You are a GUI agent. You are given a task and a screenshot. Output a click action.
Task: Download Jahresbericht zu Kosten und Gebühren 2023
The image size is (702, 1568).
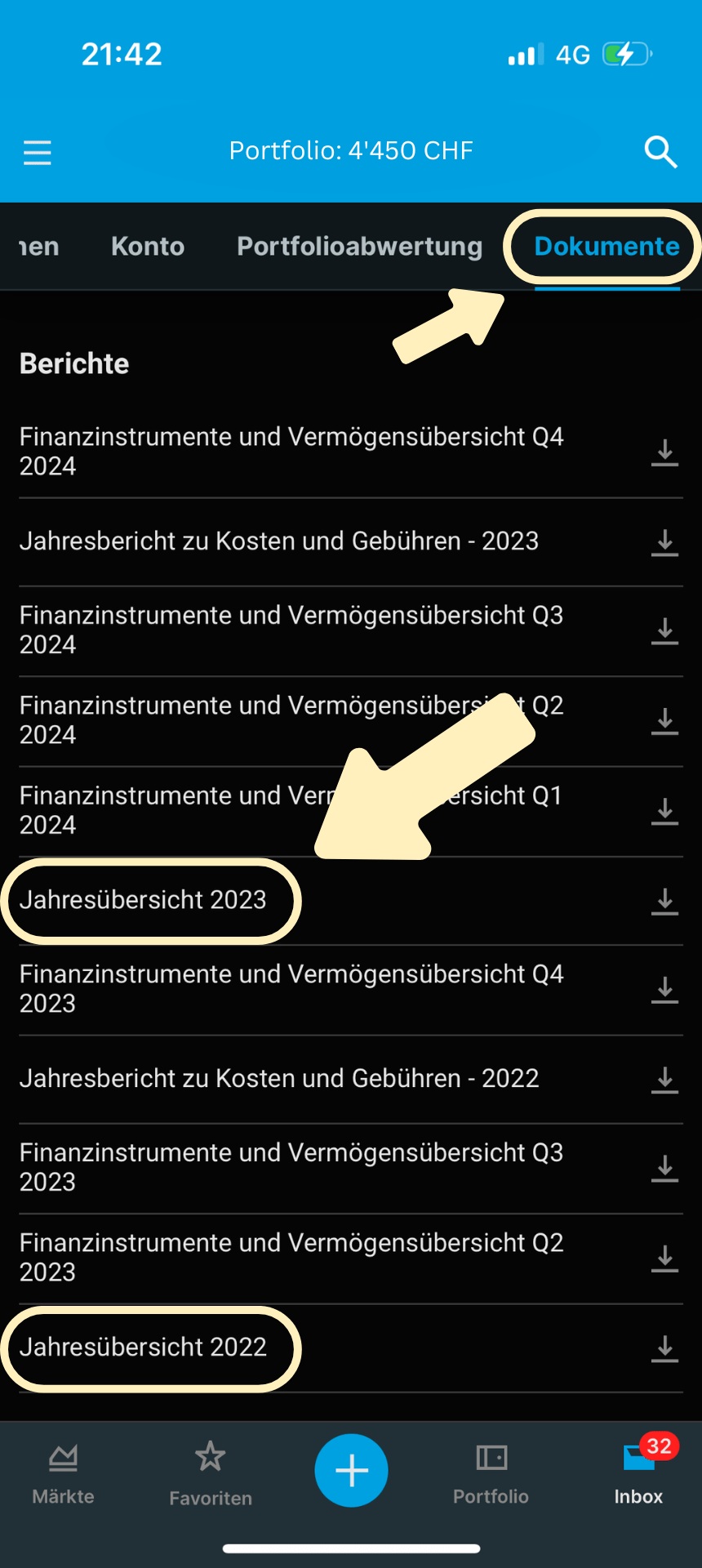(x=665, y=542)
